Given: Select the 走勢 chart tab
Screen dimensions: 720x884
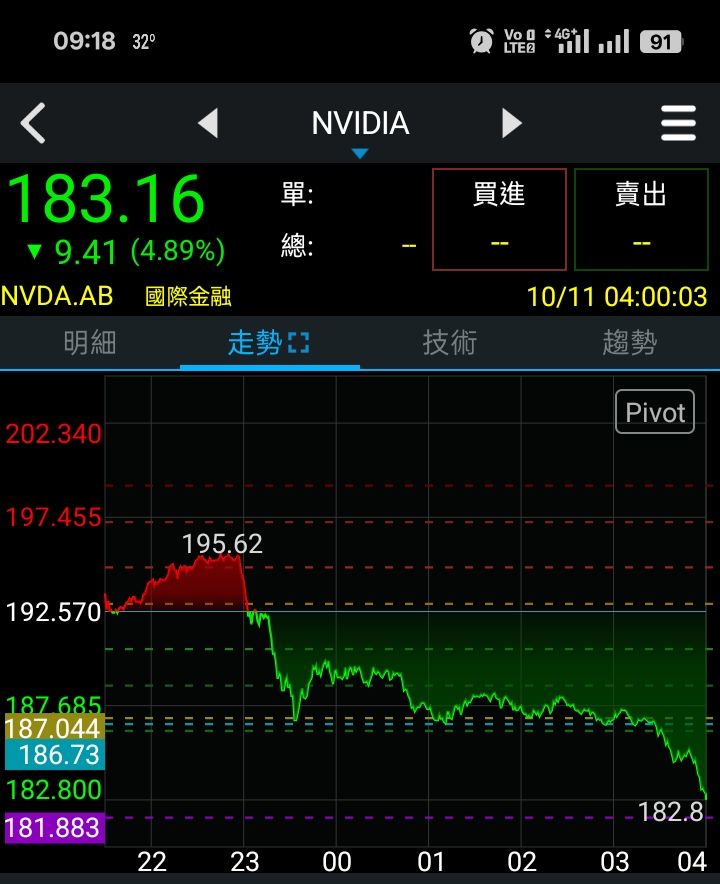Looking at the screenshot, I should (269, 343).
